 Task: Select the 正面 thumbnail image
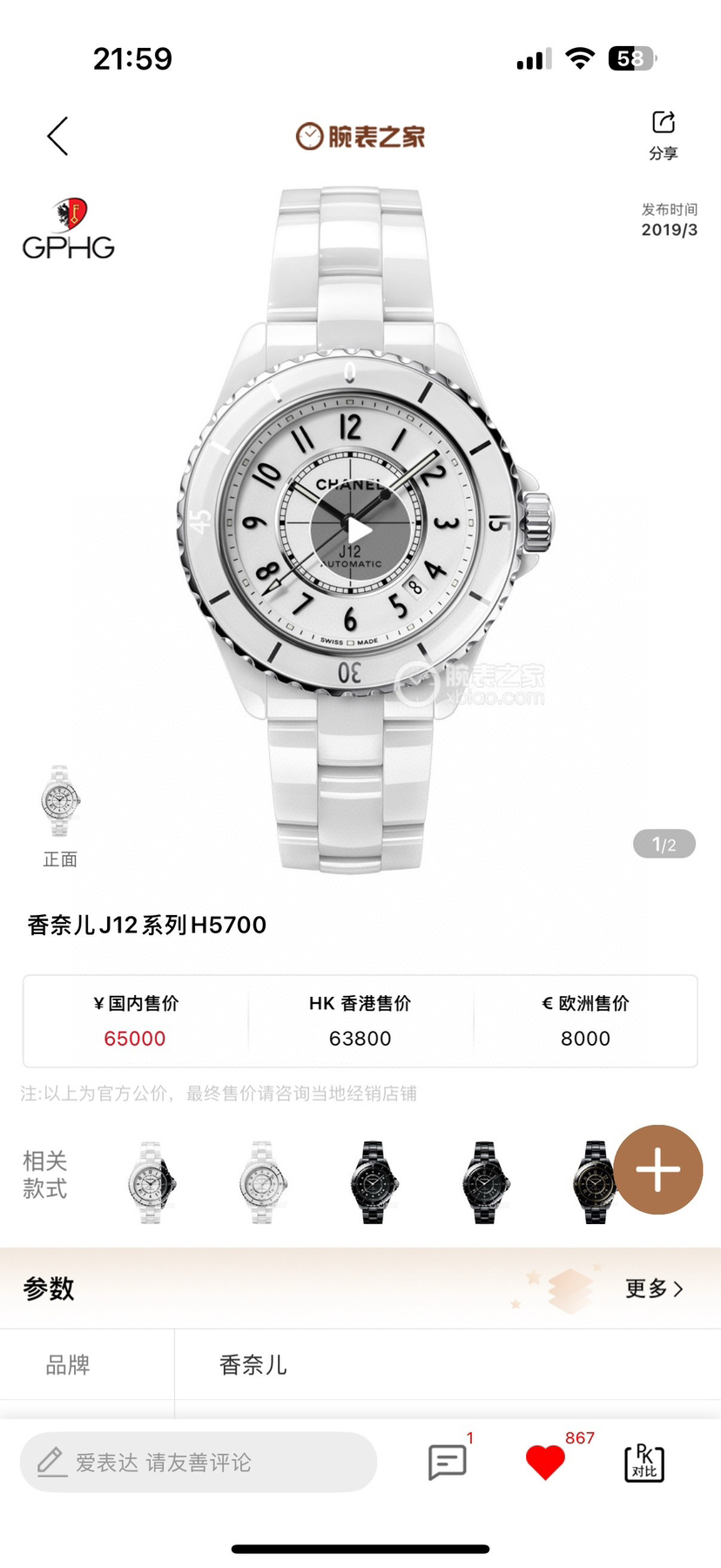tap(60, 802)
